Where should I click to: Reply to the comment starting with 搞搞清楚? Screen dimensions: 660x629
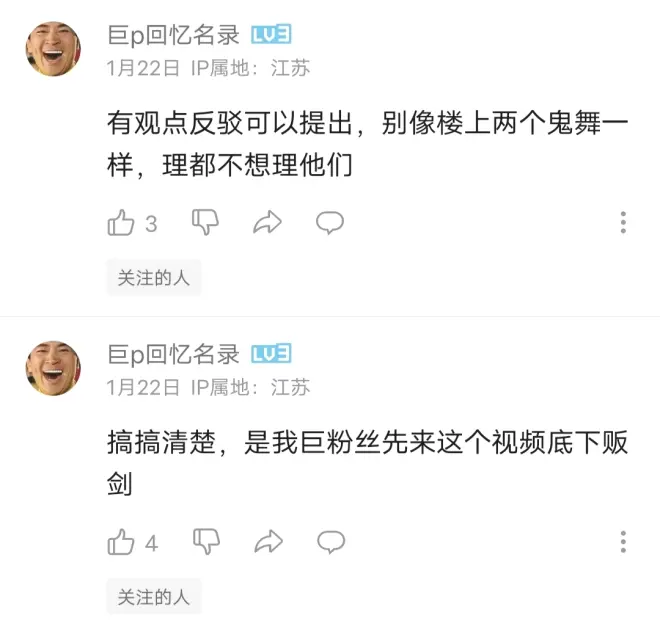(330, 543)
